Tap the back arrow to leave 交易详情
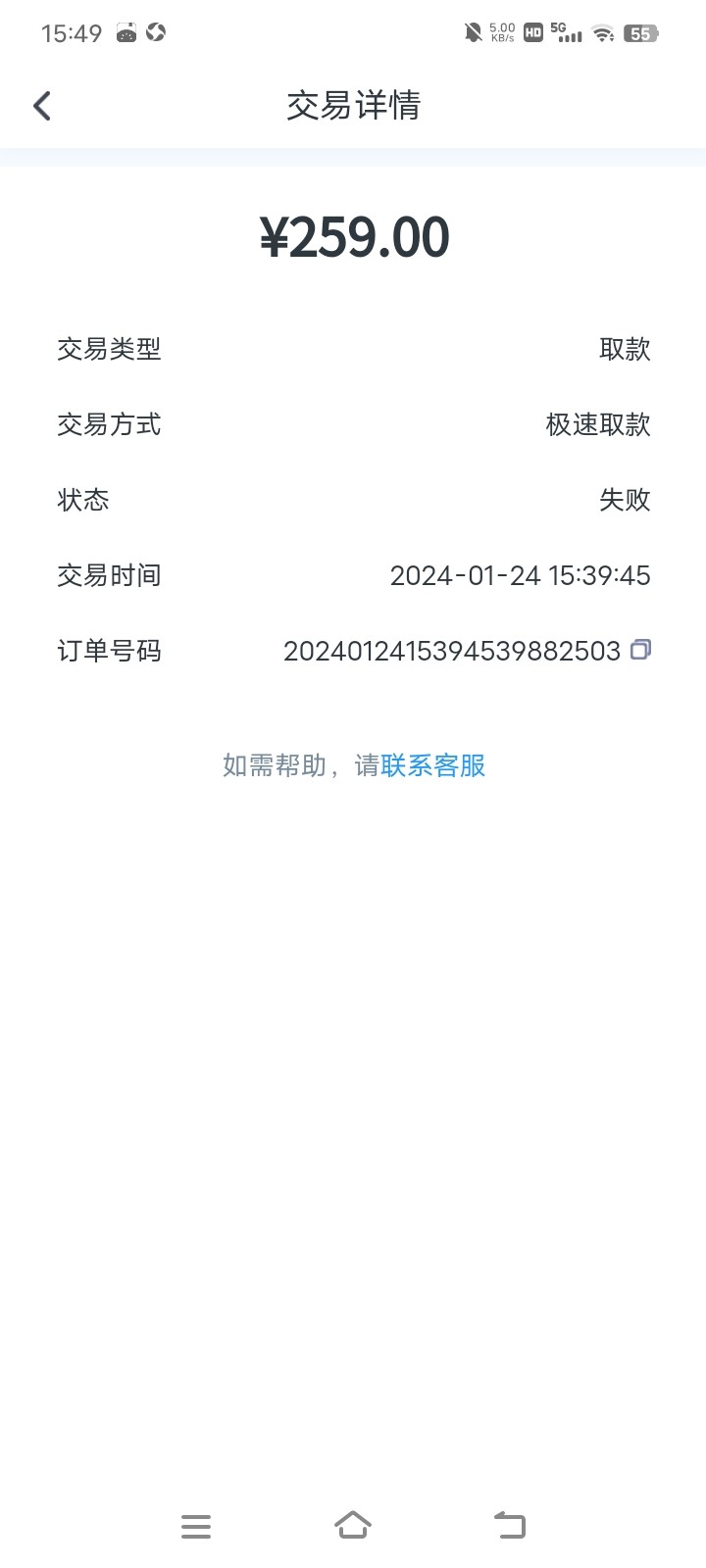Screen dimensions: 706x1568 (x=41, y=104)
